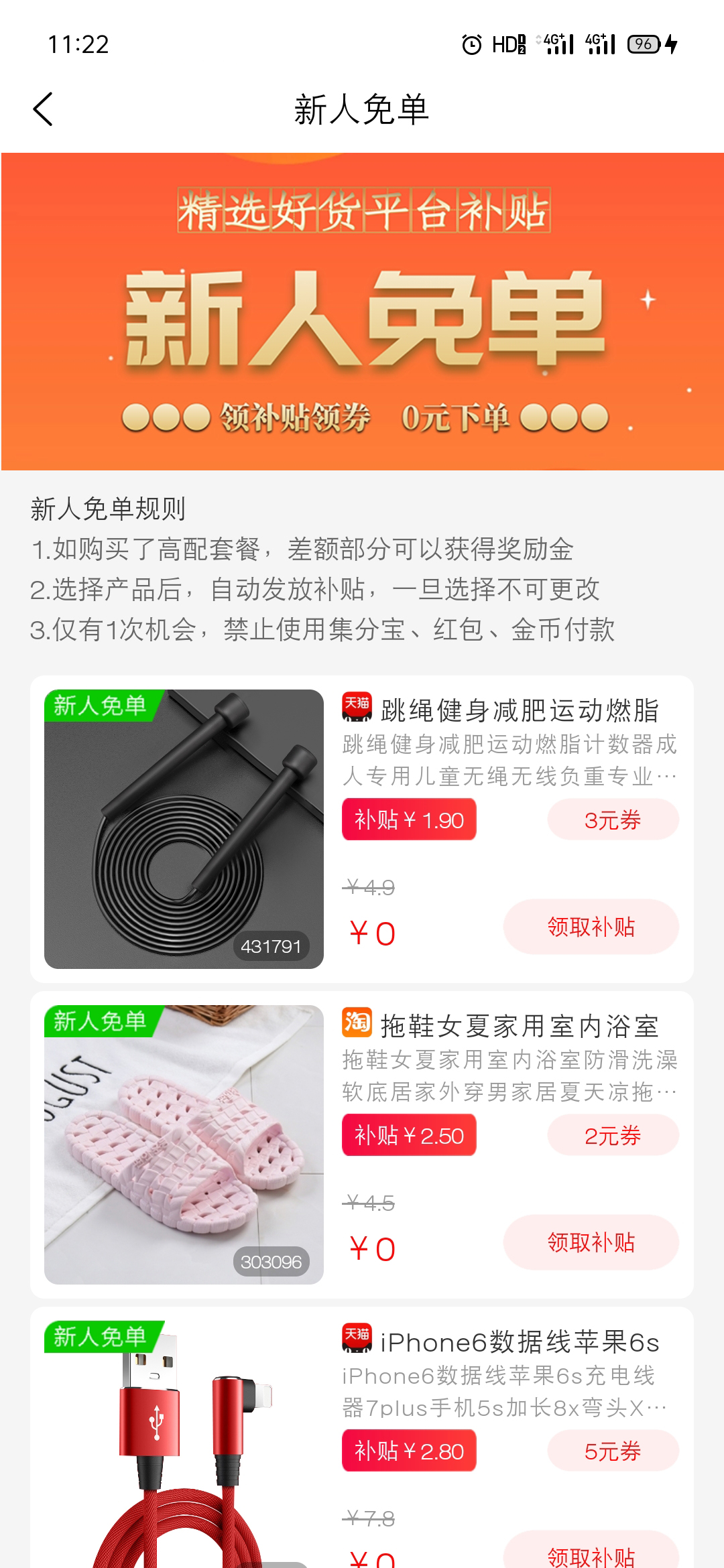
Task: Select the 3元券 coupon for the jump rope
Action: 612,819
